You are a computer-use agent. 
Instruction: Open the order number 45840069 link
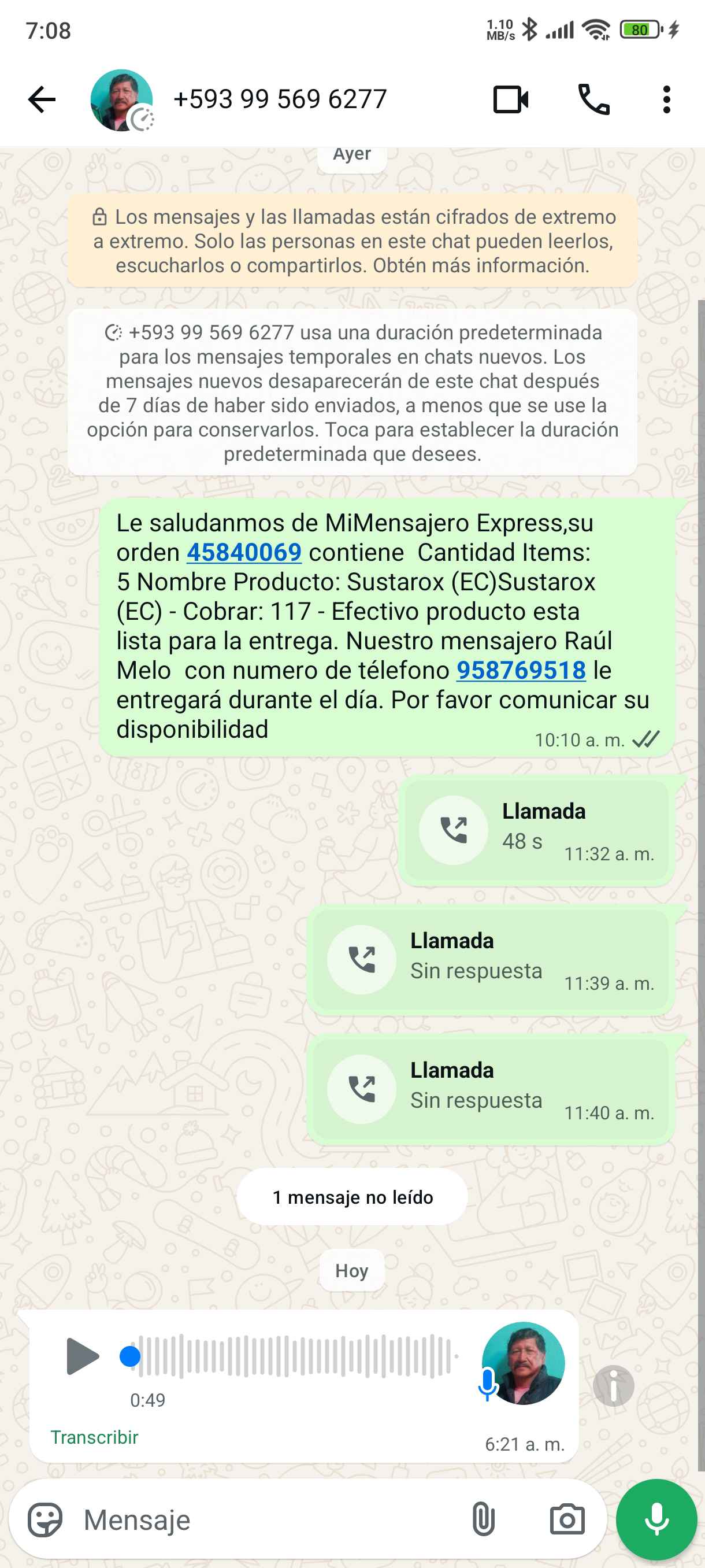point(244,553)
